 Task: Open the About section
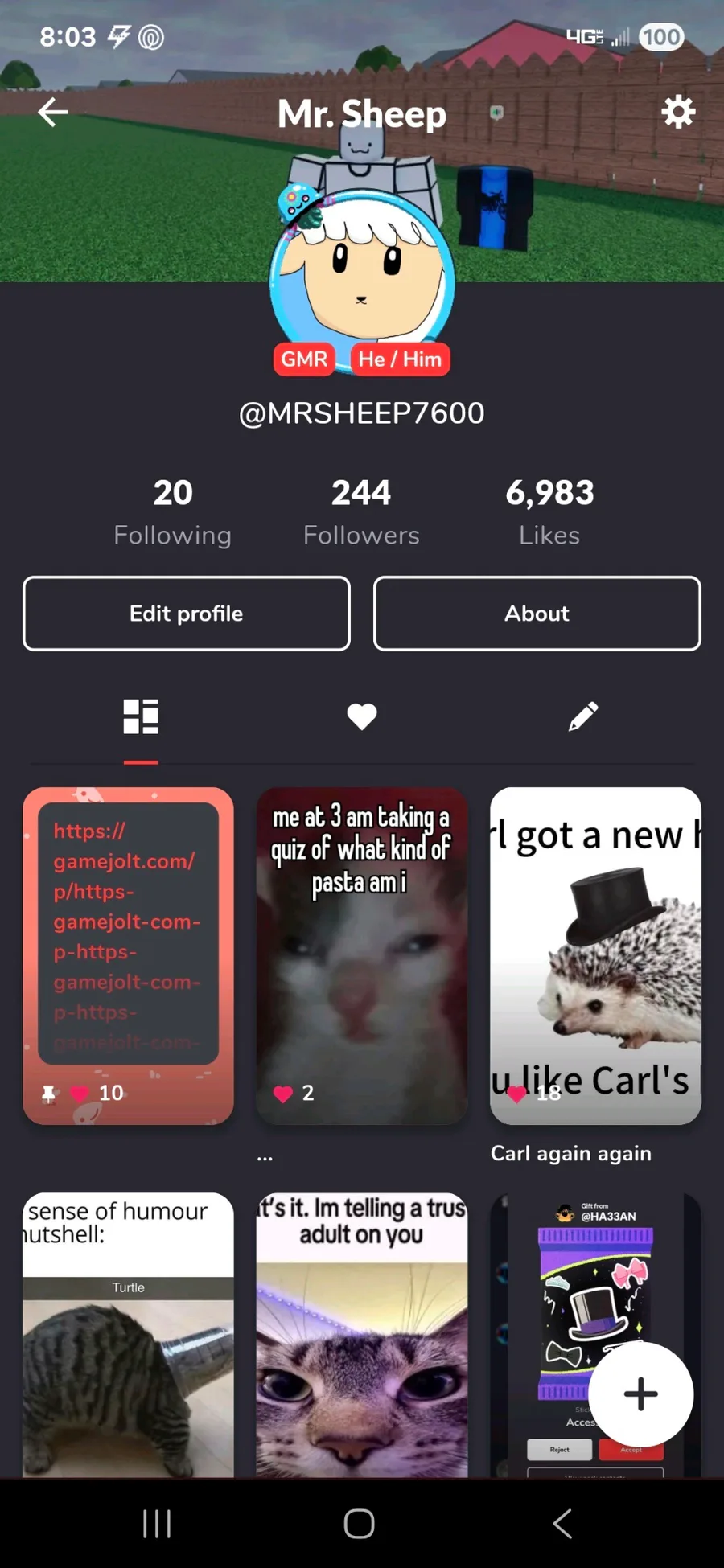click(x=537, y=614)
